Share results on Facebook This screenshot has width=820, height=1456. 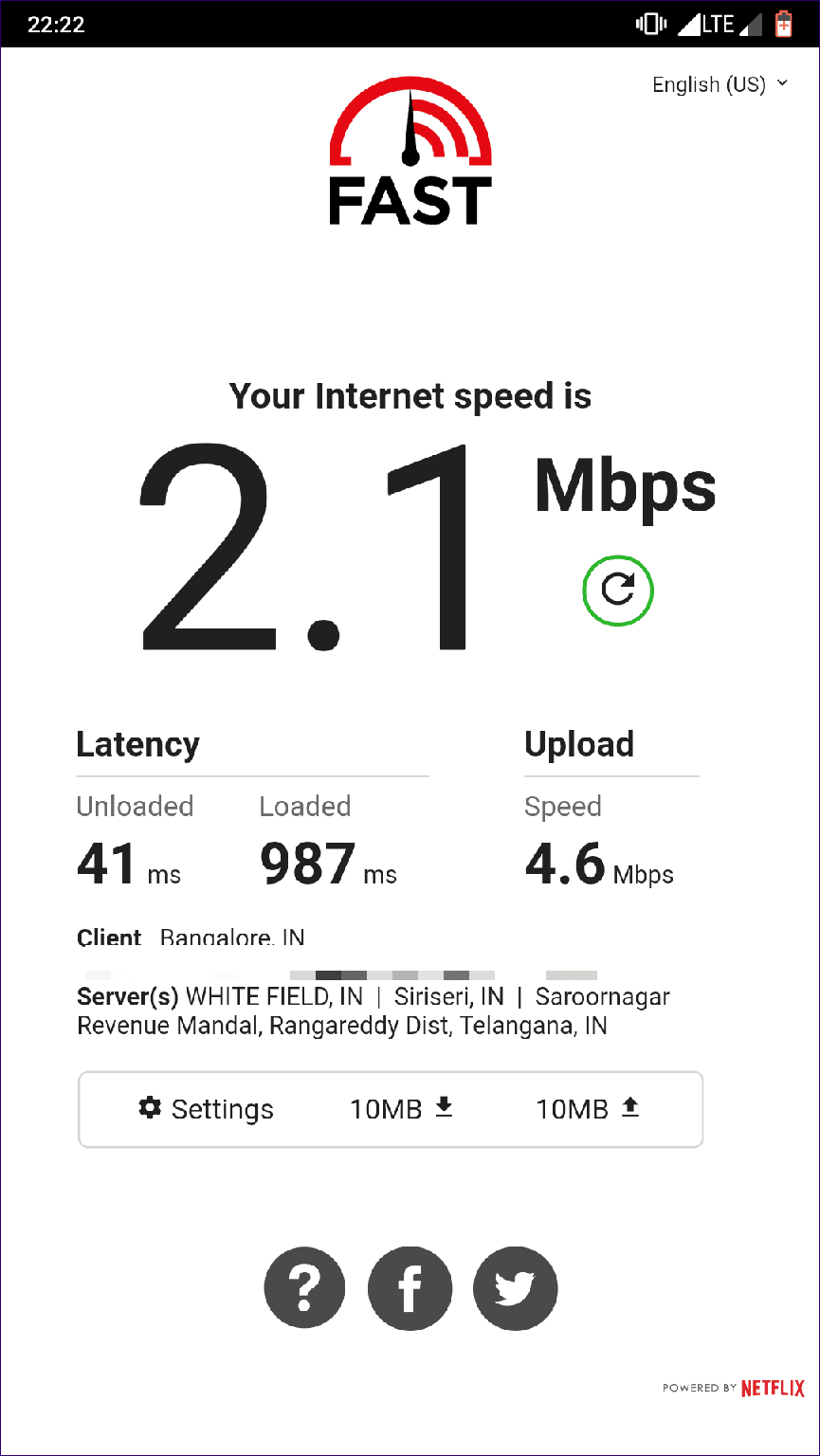(x=410, y=1288)
